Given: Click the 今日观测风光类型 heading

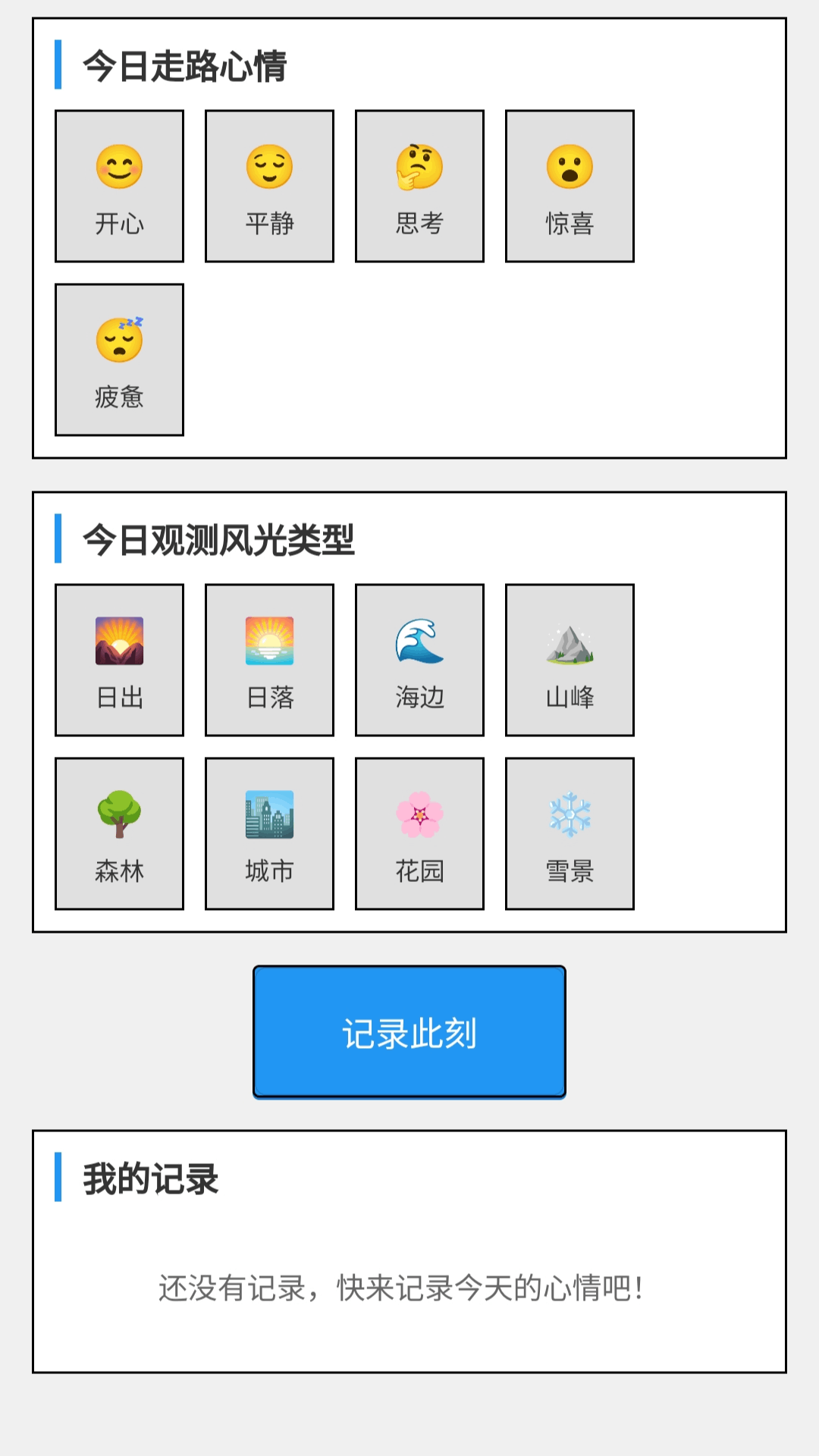Looking at the screenshot, I should tap(220, 541).
